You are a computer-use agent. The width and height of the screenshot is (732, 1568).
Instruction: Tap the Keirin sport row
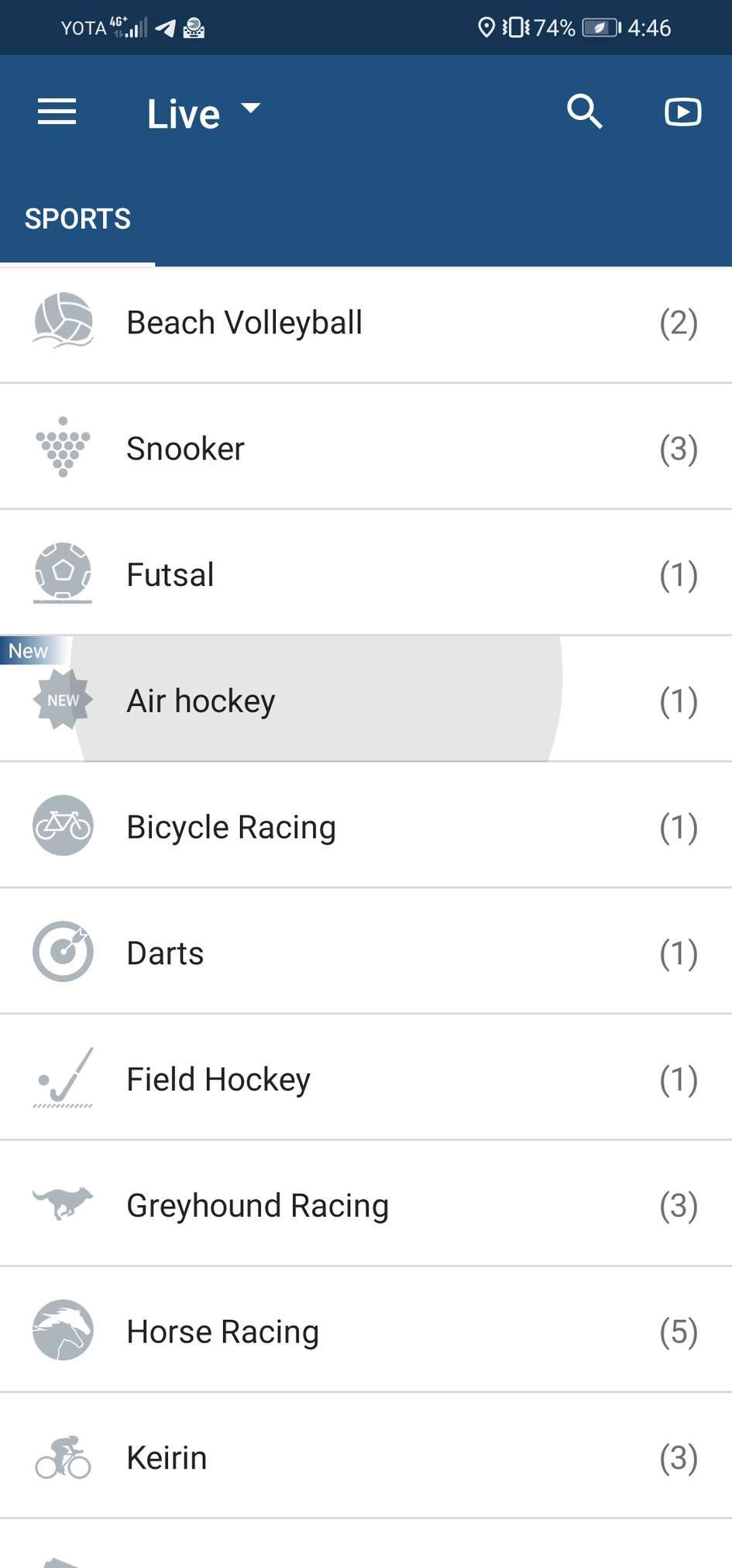pos(167,1458)
